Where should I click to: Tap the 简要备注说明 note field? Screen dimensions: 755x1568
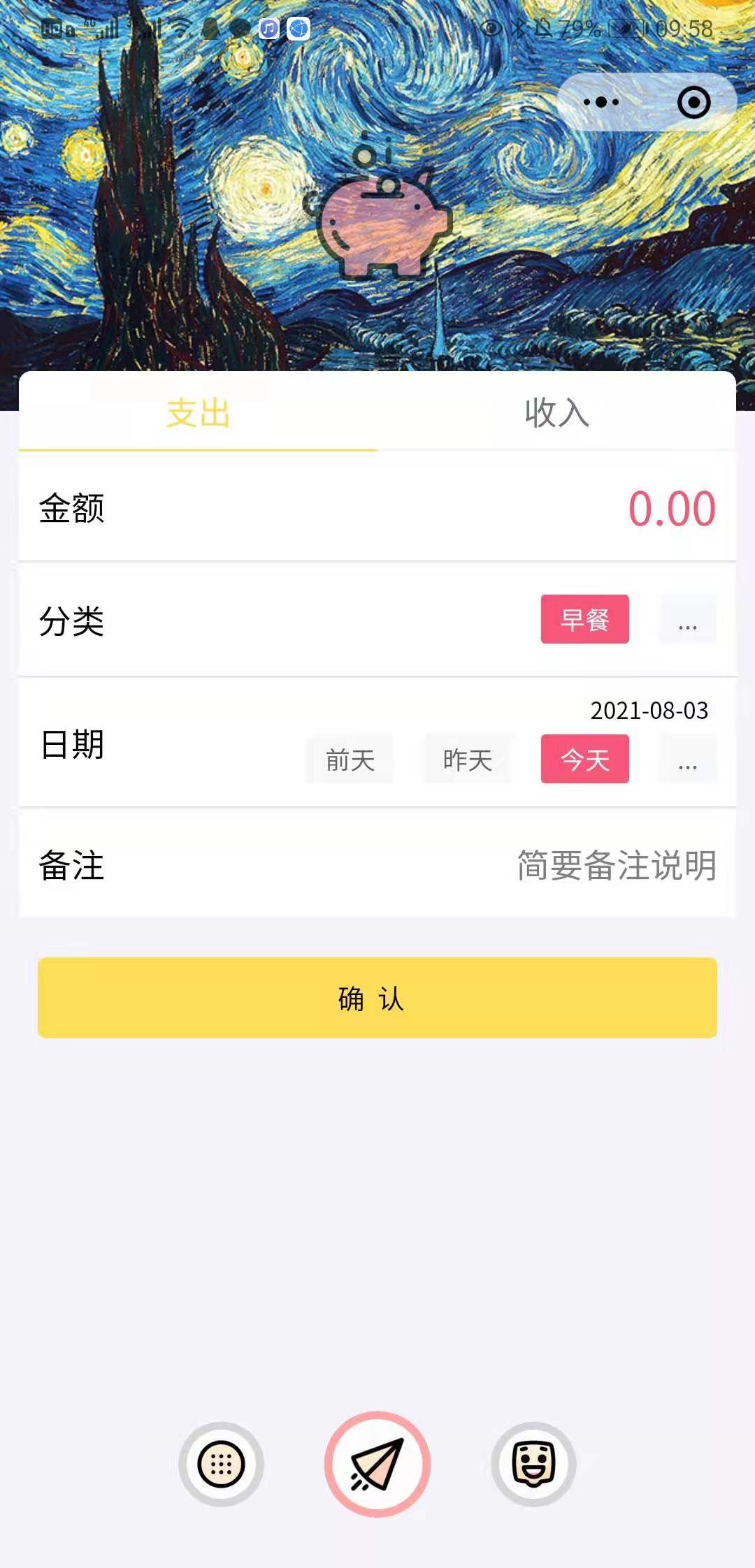click(x=617, y=865)
